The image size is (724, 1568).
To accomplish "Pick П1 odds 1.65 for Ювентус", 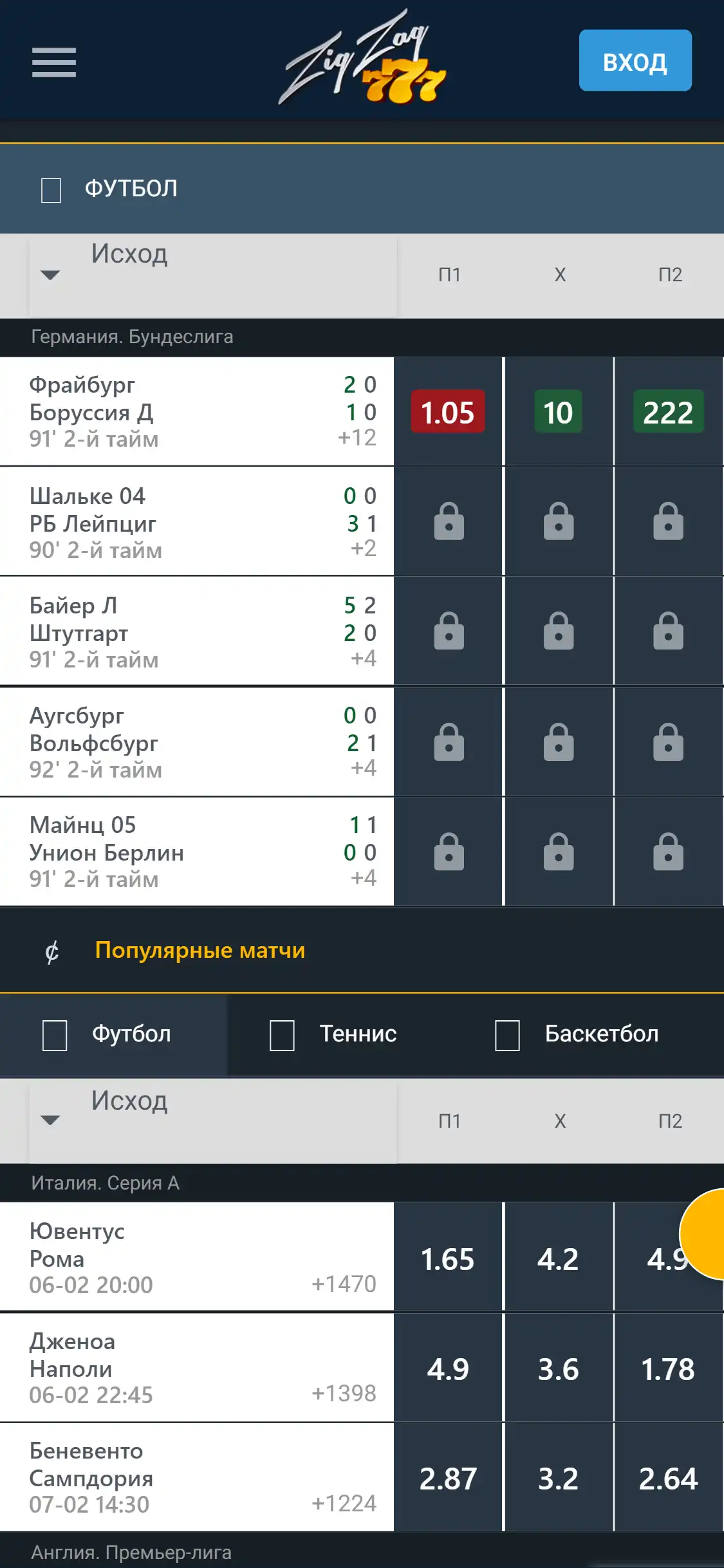I will coord(448,1258).
